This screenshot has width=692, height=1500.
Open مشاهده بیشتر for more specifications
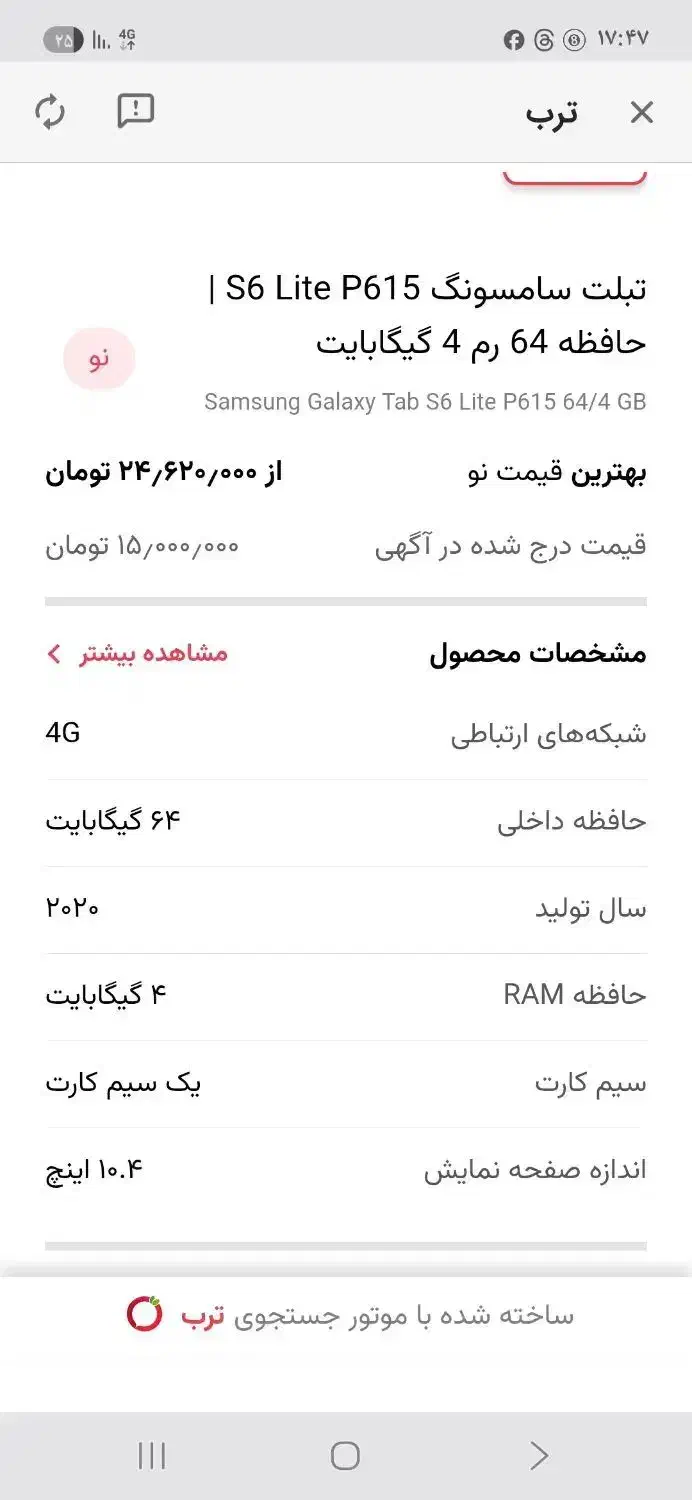[138, 654]
